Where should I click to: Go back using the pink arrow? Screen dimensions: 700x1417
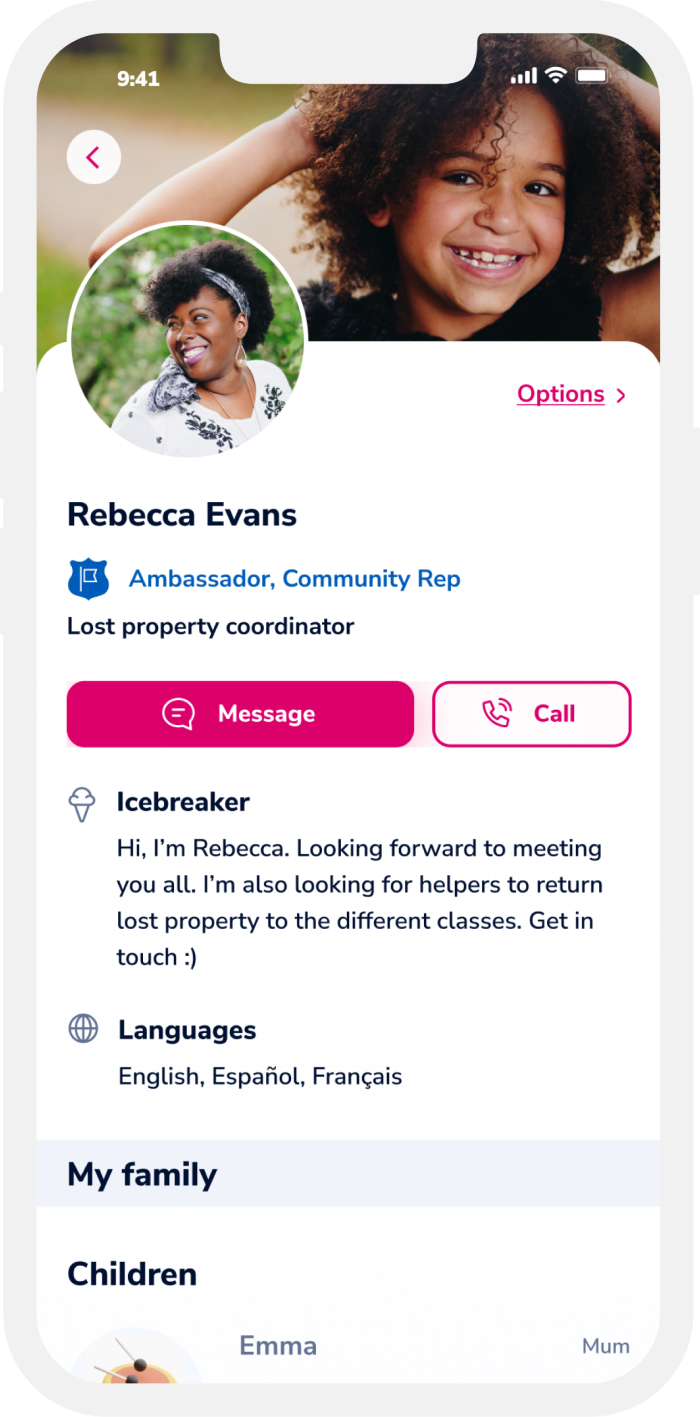94,157
